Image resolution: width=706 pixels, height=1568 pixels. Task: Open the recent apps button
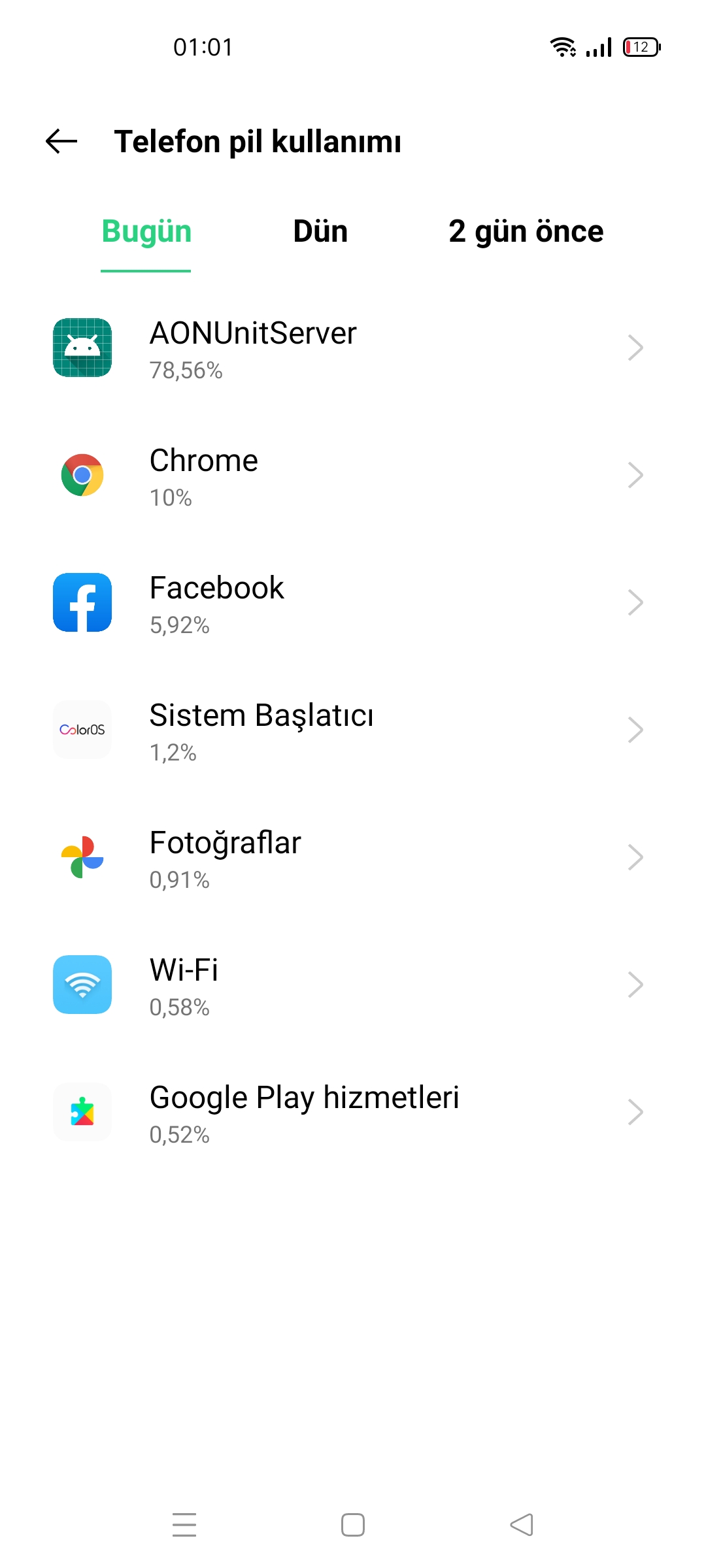[x=184, y=1525]
